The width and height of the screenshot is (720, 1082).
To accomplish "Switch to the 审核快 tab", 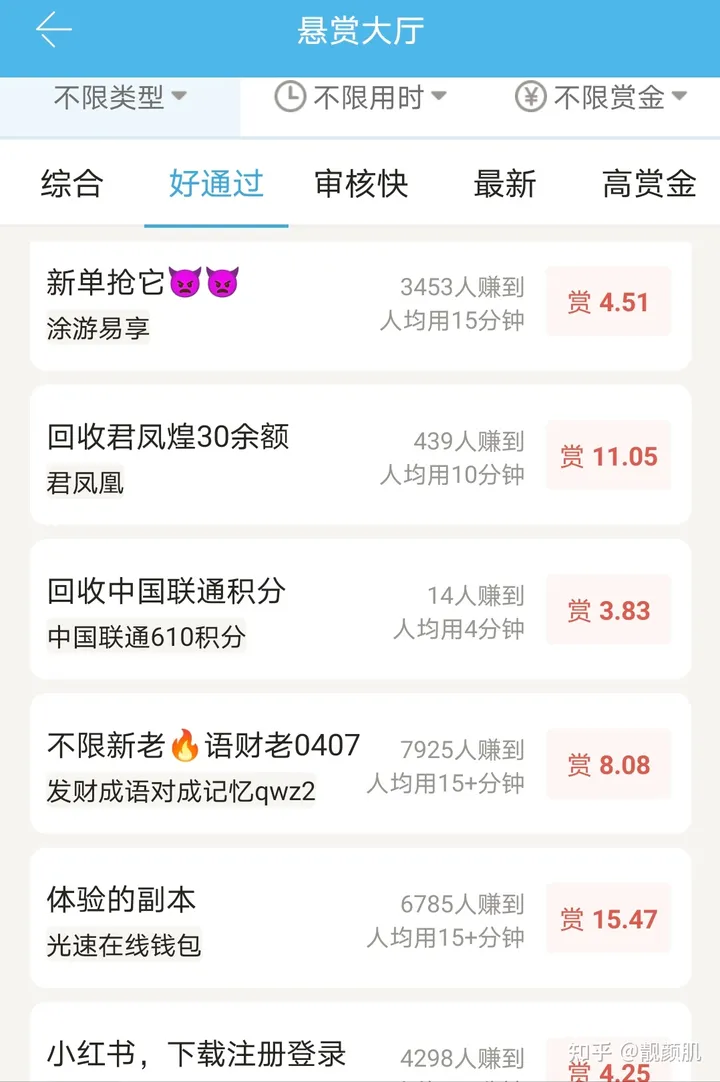I will point(361,184).
